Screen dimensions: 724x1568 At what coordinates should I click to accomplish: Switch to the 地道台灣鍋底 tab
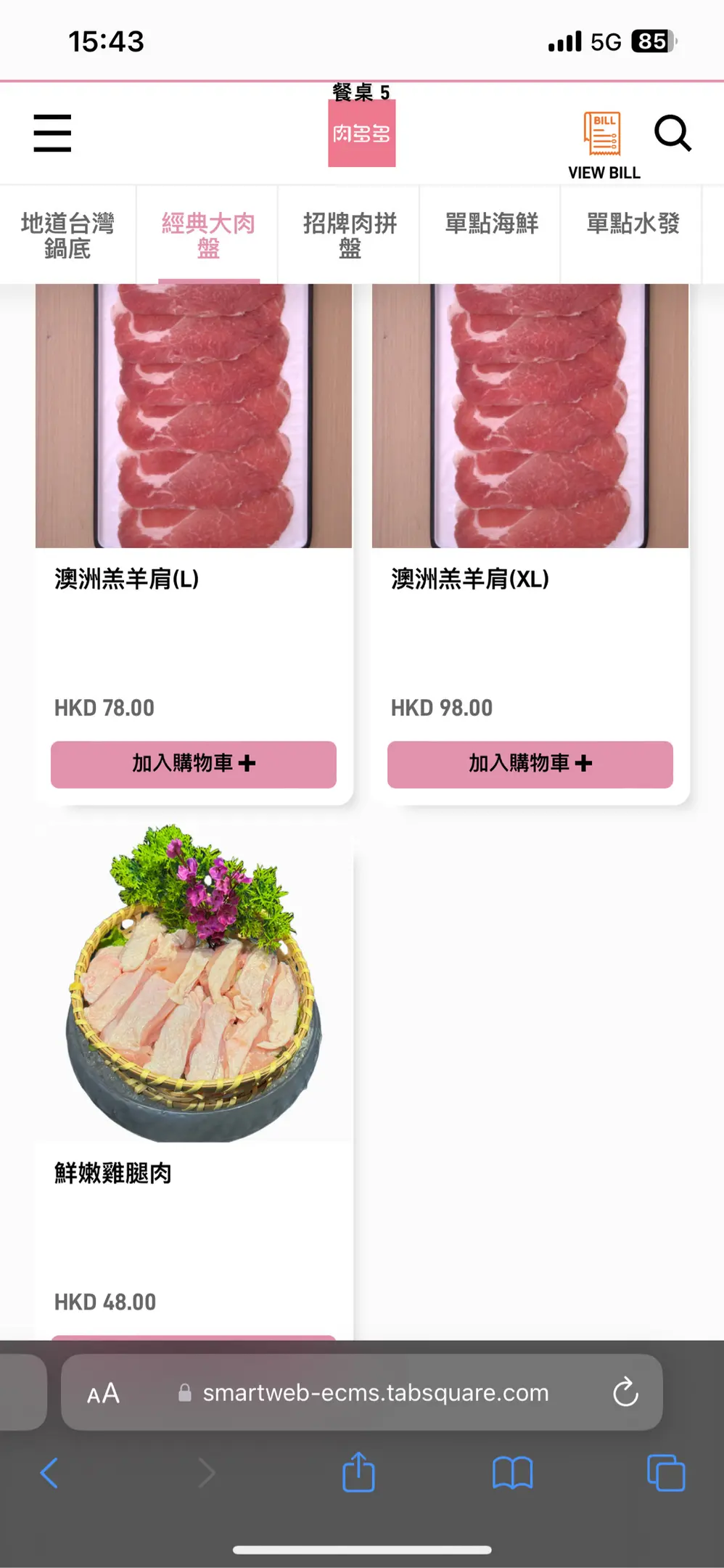(67, 235)
